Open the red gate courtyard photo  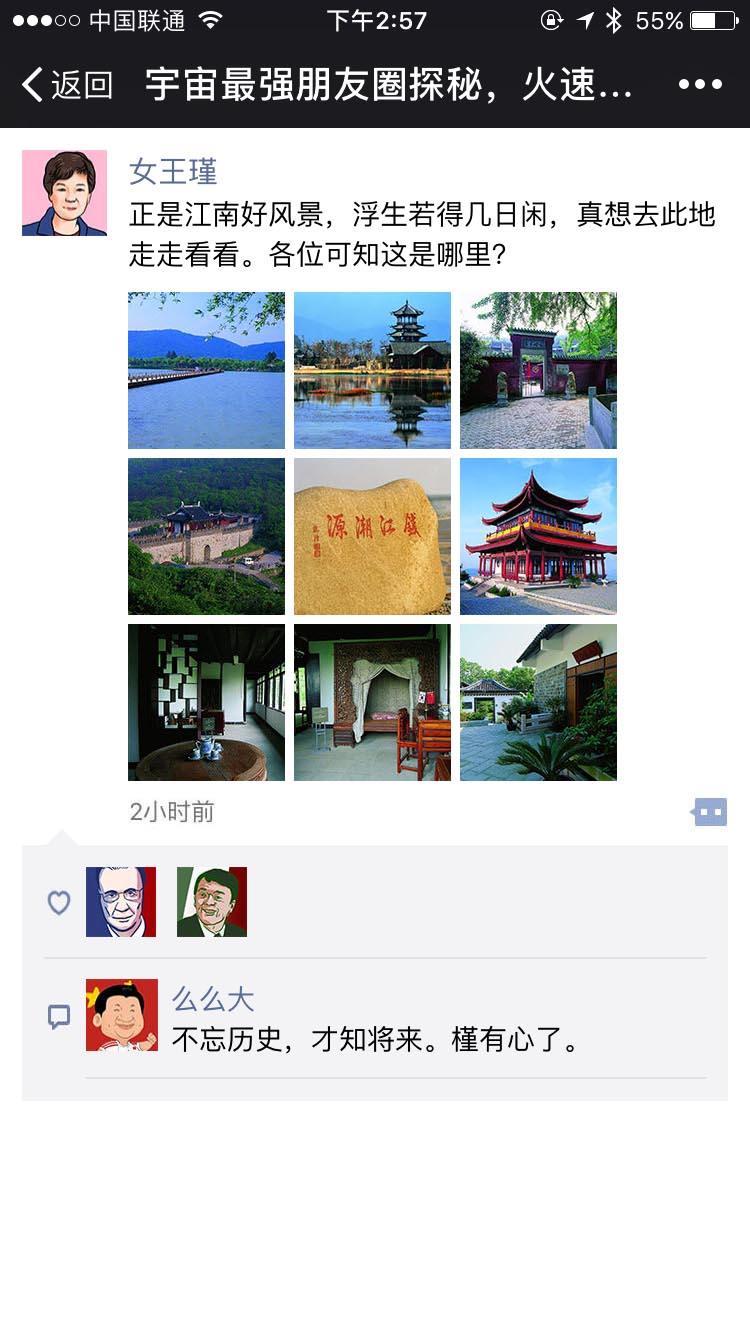click(x=538, y=370)
